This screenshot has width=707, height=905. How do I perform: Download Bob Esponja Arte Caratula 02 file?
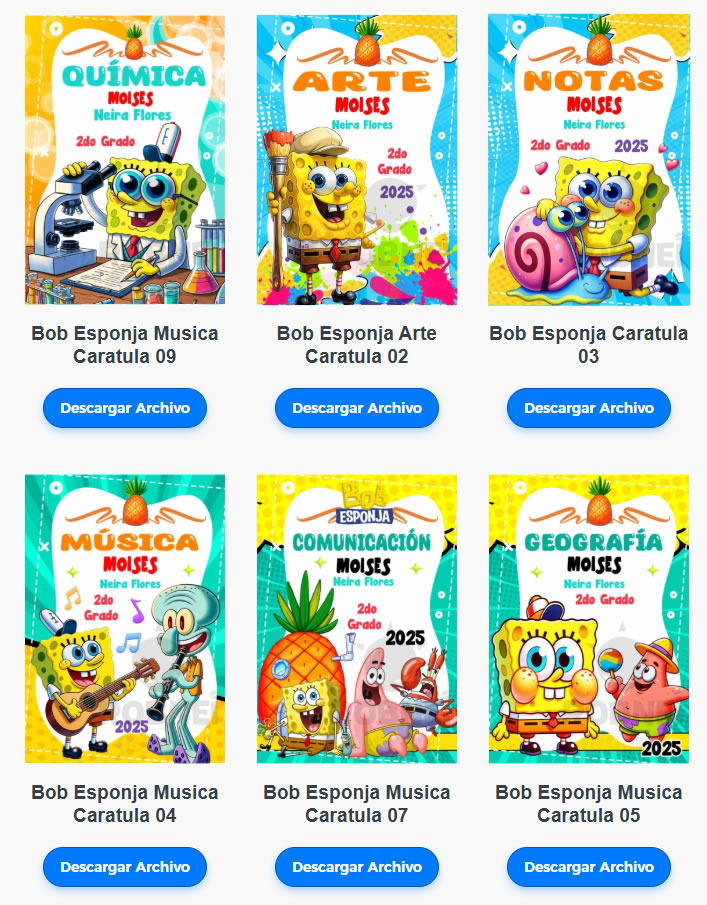point(357,408)
